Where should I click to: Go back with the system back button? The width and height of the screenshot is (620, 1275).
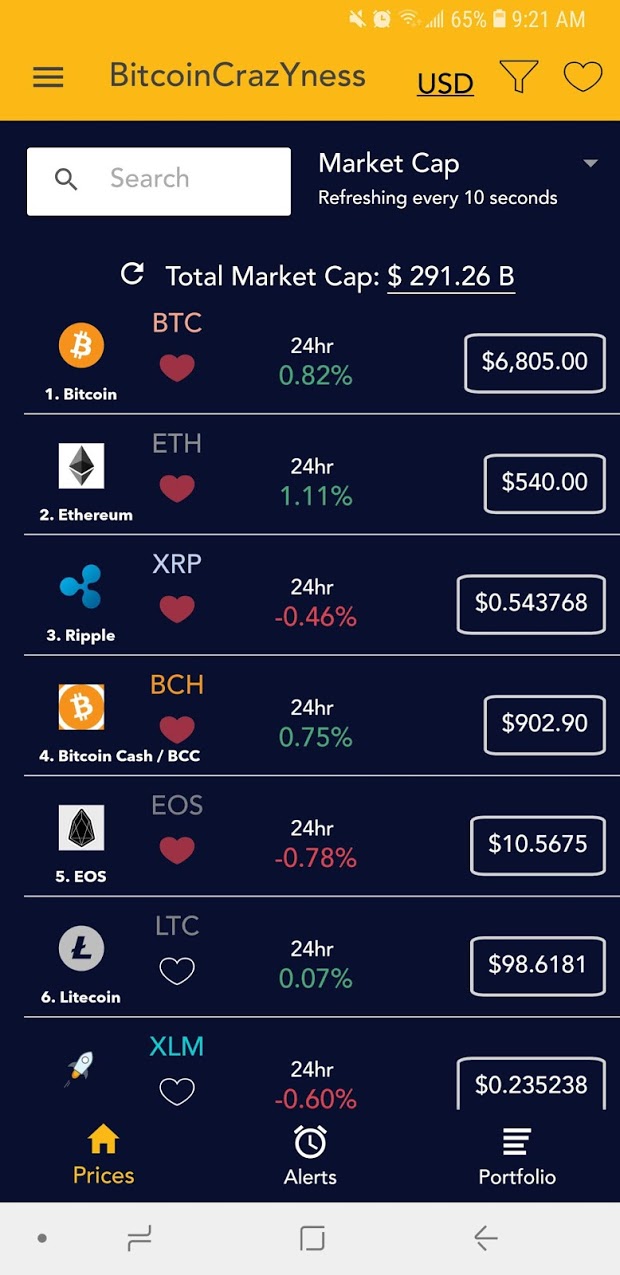(485, 1239)
